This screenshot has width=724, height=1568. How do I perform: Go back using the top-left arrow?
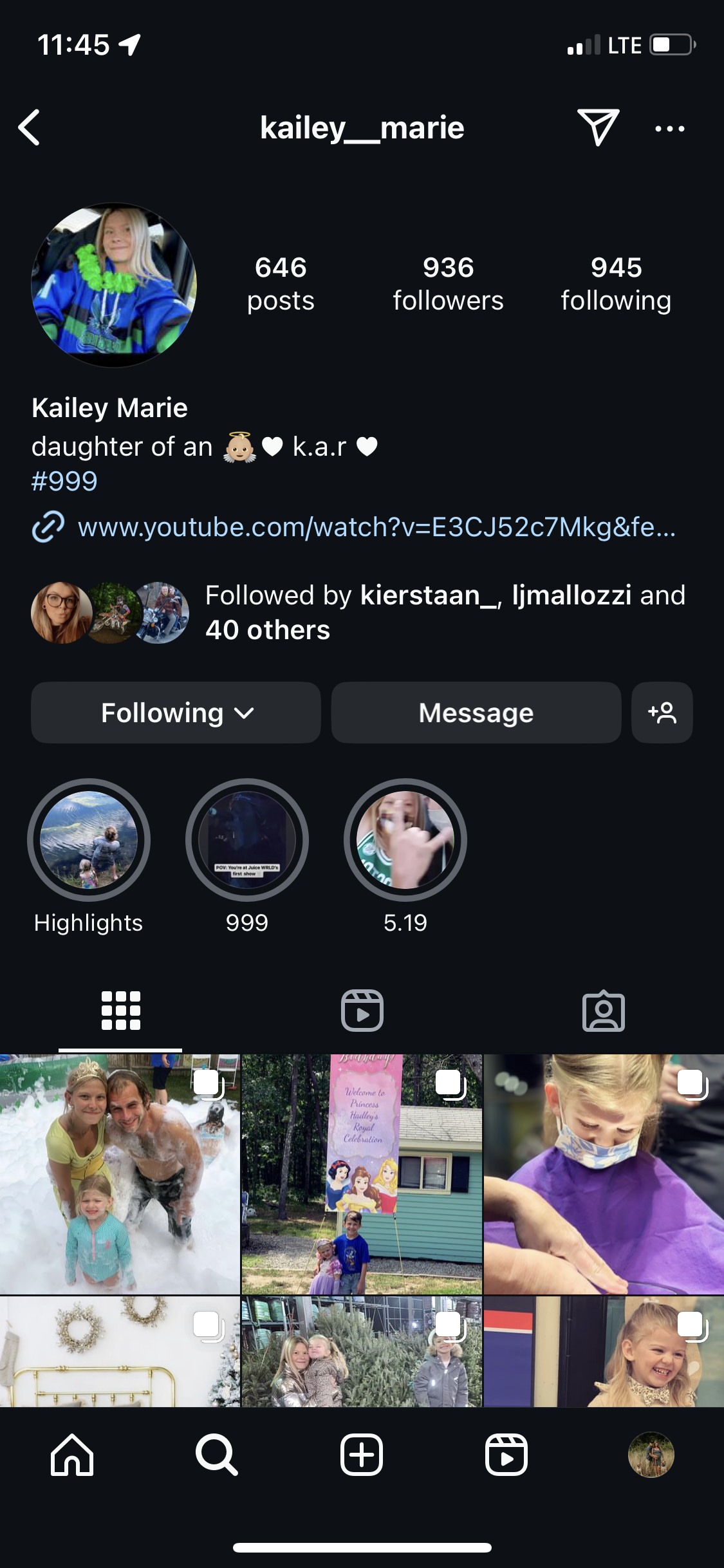pyautogui.click(x=29, y=127)
